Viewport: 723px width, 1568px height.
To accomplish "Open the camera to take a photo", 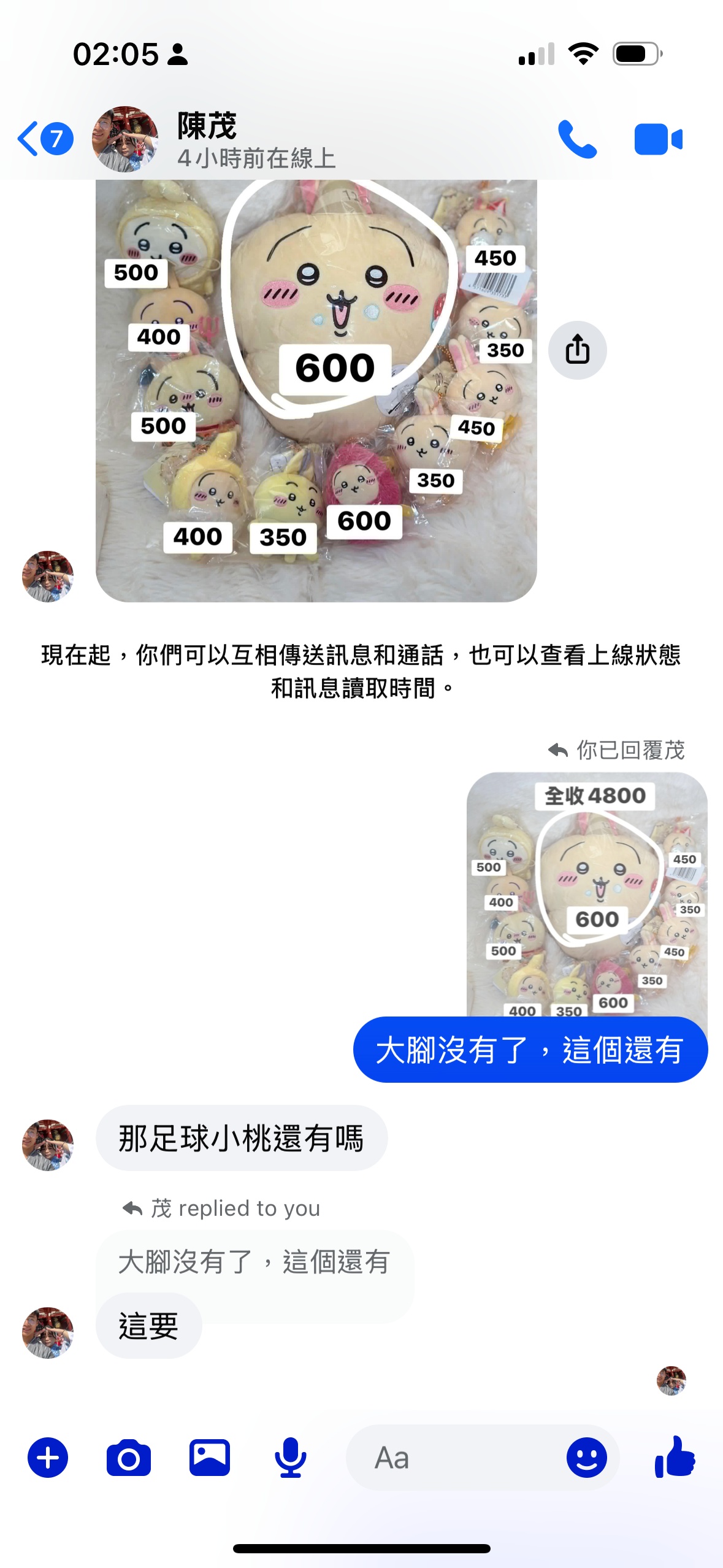I will (129, 1458).
